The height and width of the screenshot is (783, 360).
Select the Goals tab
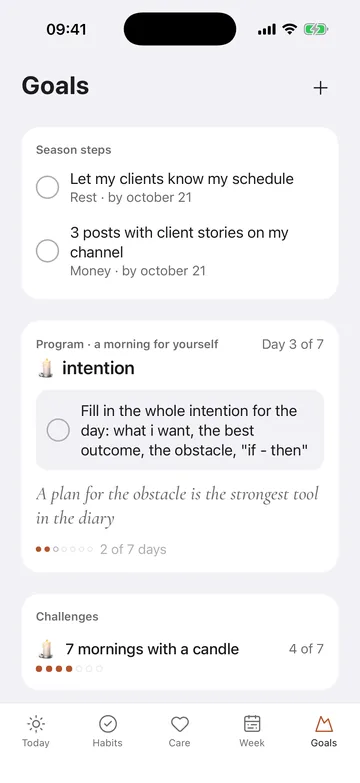point(324,731)
